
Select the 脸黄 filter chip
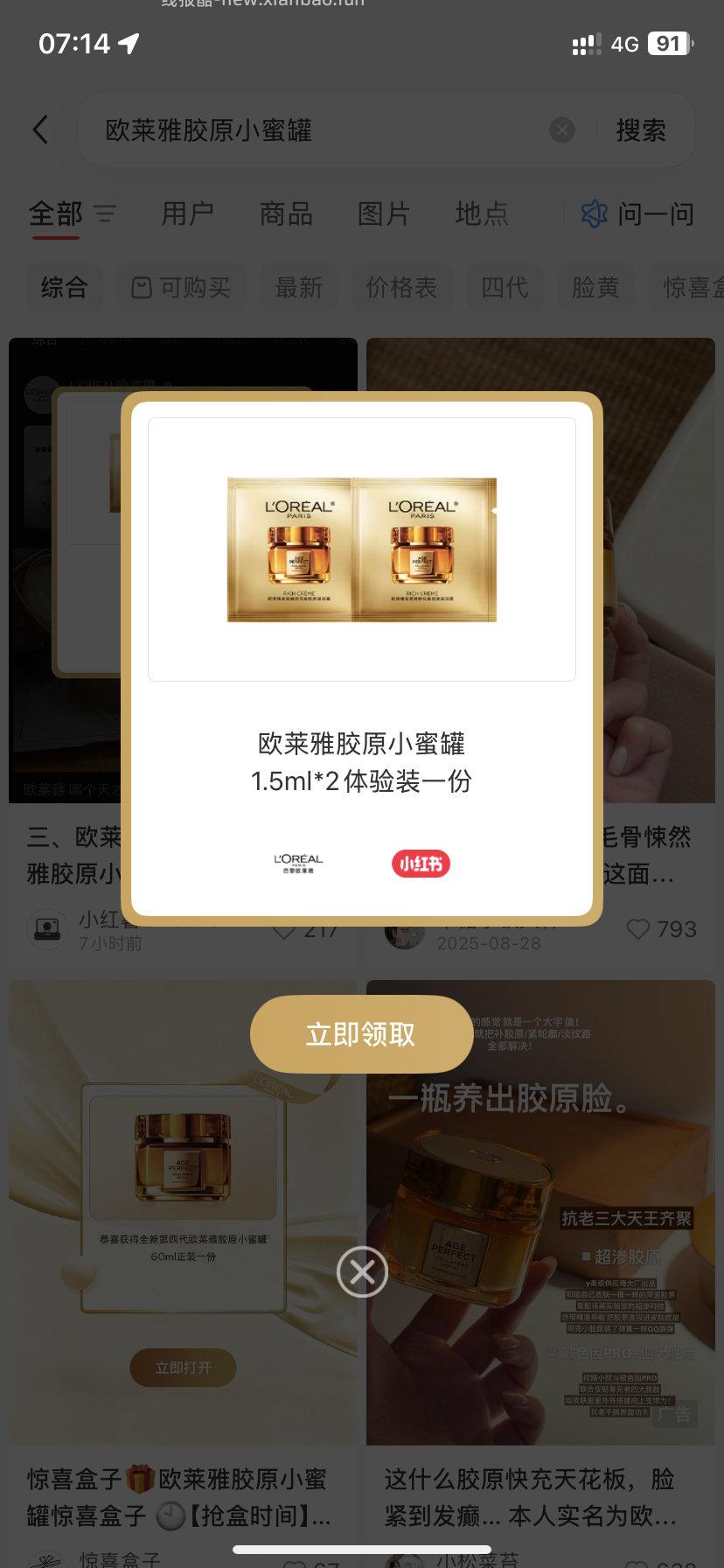pos(595,287)
